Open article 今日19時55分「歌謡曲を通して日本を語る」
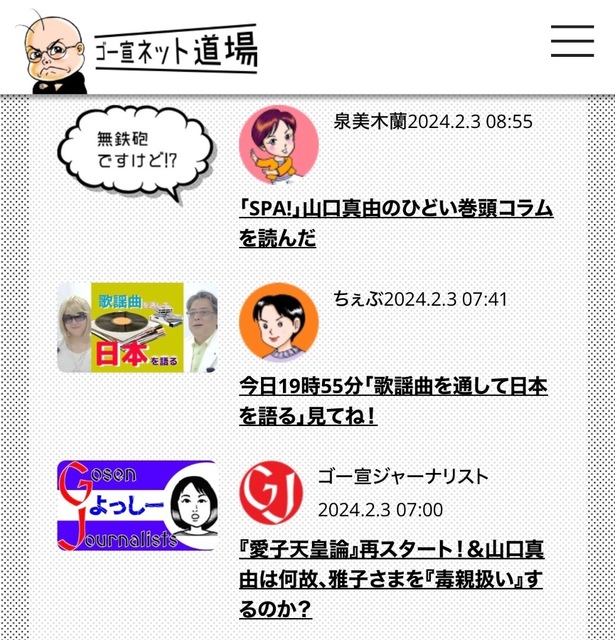 tap(392, 400)
